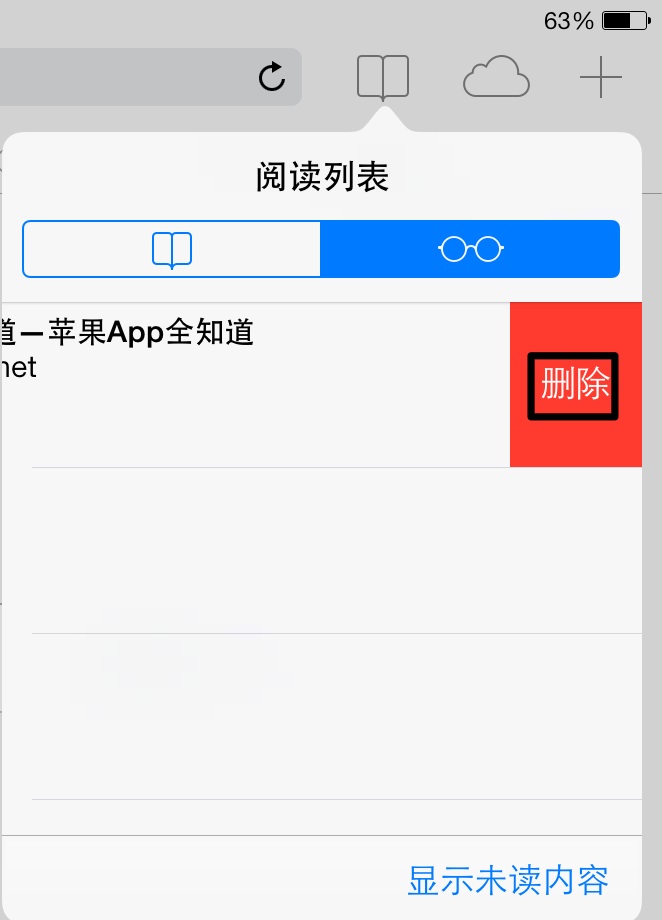This screenshot has width=662, height=920.
Task: Open a new tab
Action: pyautogui.click(x=601, y=77)
